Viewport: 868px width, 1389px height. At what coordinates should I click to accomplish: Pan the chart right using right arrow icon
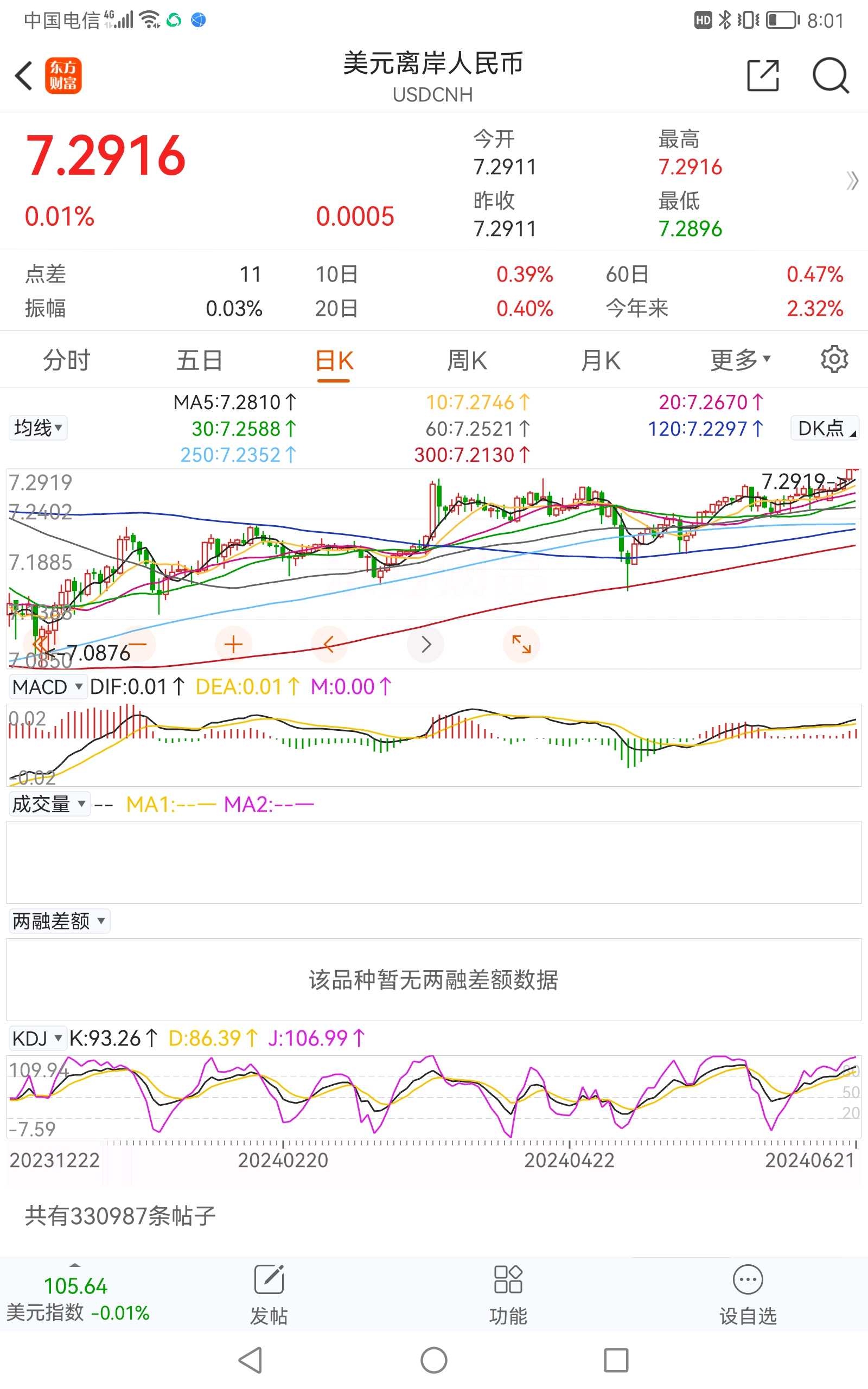pyautogui.click(x=425, y=645)
